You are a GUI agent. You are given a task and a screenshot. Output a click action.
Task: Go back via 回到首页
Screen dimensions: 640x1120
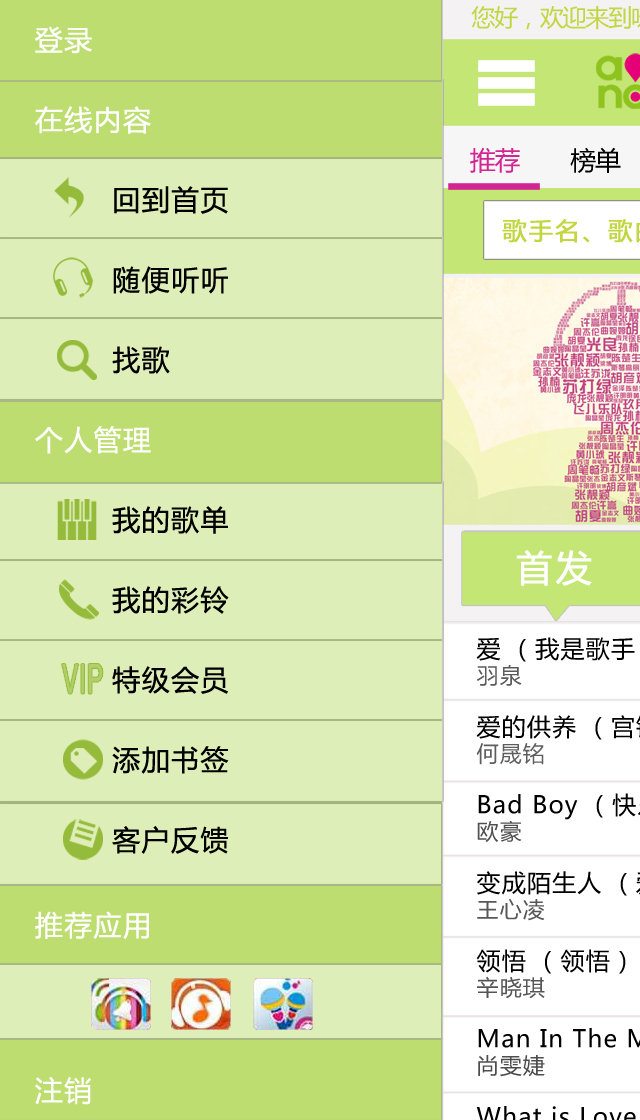pos(220,200)
